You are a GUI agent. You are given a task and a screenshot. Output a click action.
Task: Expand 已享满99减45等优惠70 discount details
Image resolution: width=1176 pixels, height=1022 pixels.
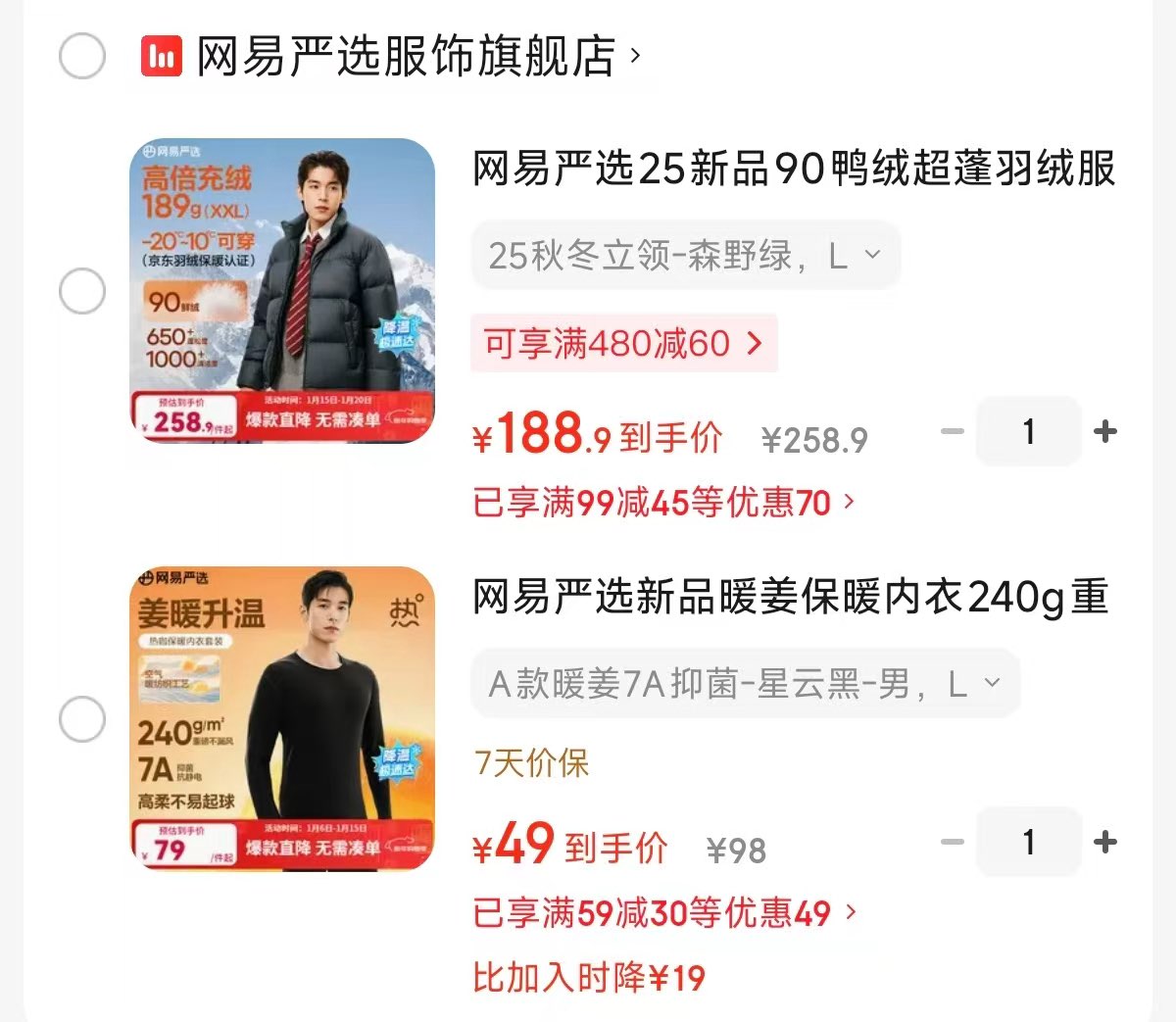coord(664,503)
